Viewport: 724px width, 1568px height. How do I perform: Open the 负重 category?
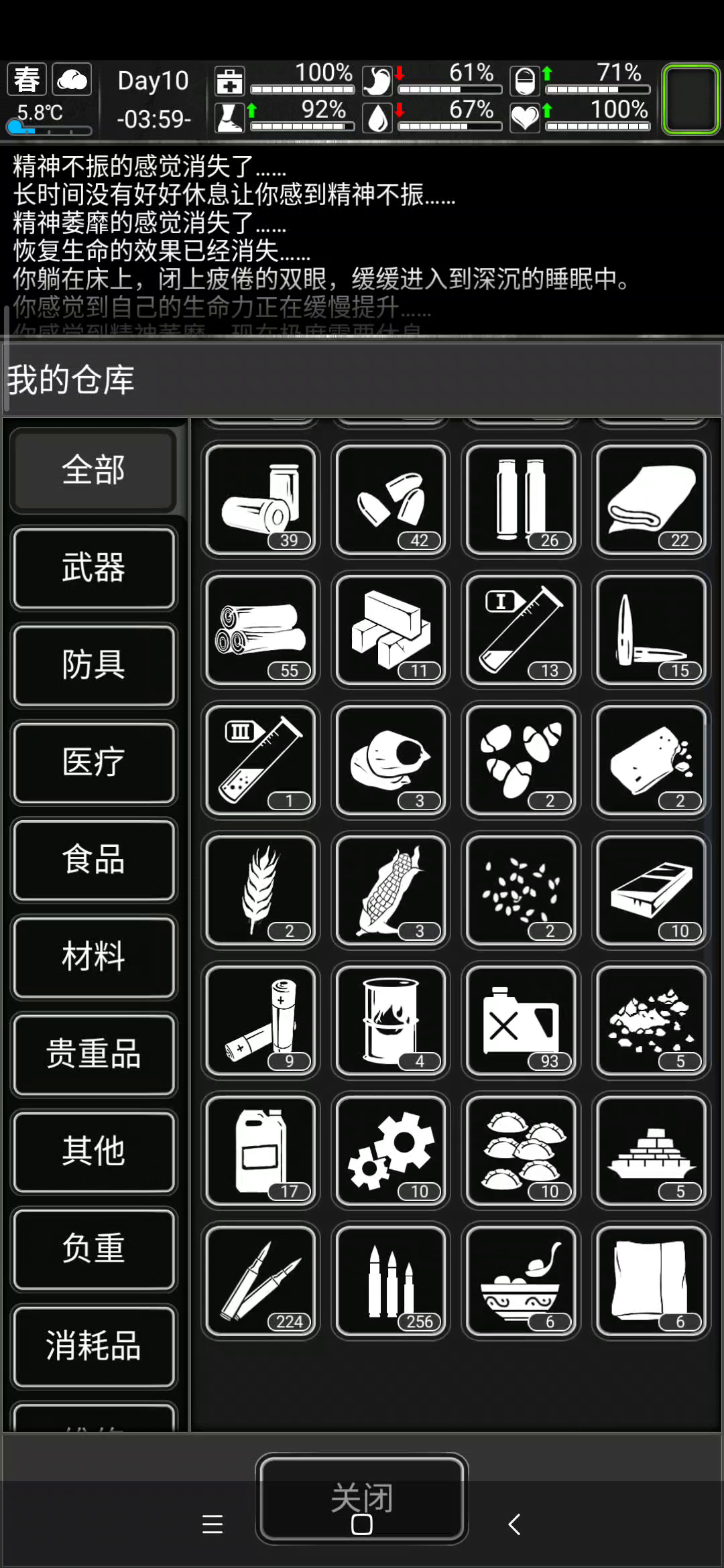[x=94, y=1248]
